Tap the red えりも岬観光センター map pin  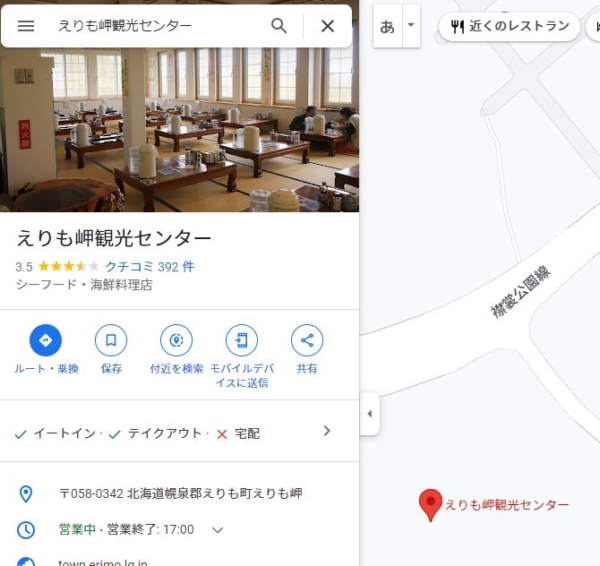point(430,503)
